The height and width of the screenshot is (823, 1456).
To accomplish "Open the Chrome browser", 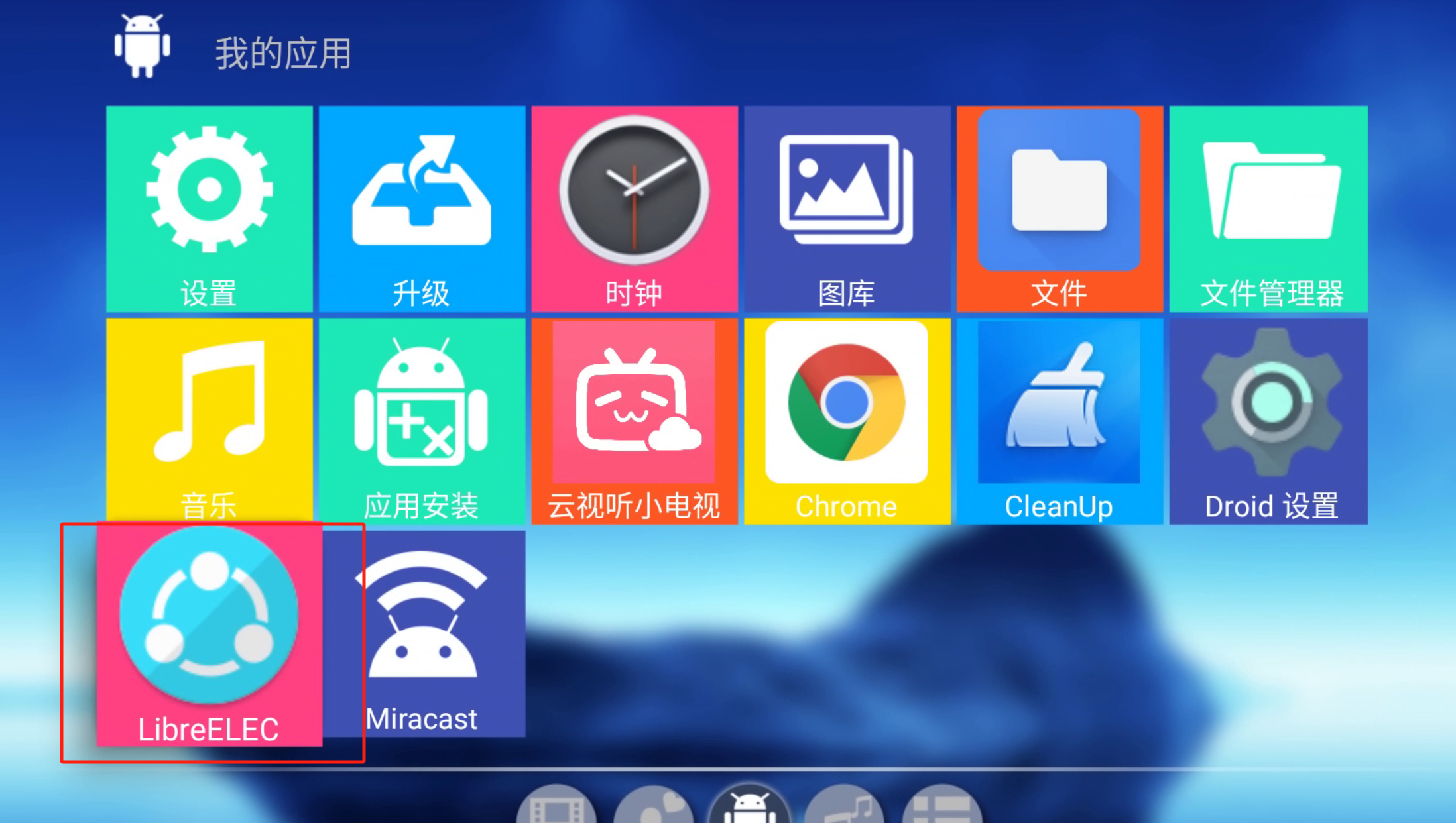I will [x=847, y=420].
